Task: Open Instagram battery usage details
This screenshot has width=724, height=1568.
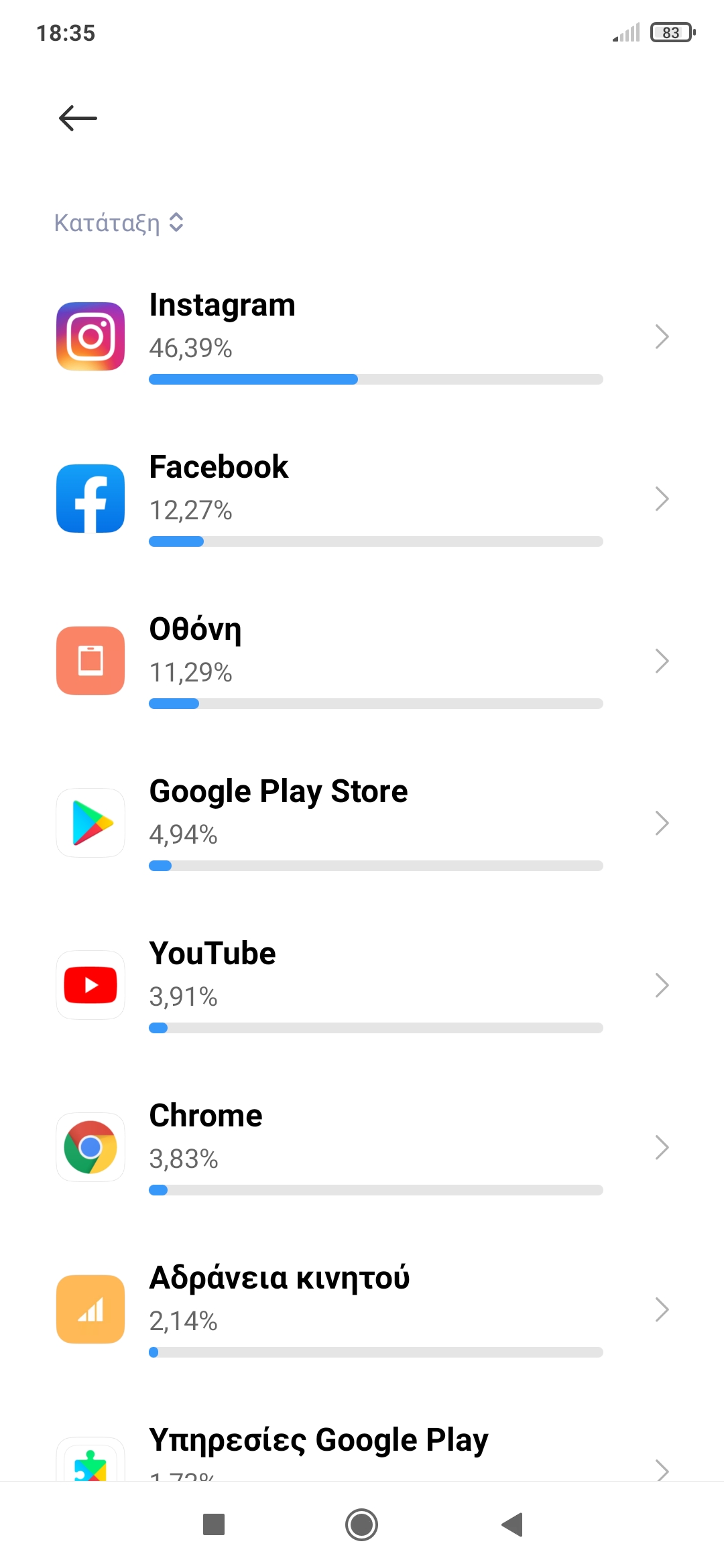Action: (362, 336)
